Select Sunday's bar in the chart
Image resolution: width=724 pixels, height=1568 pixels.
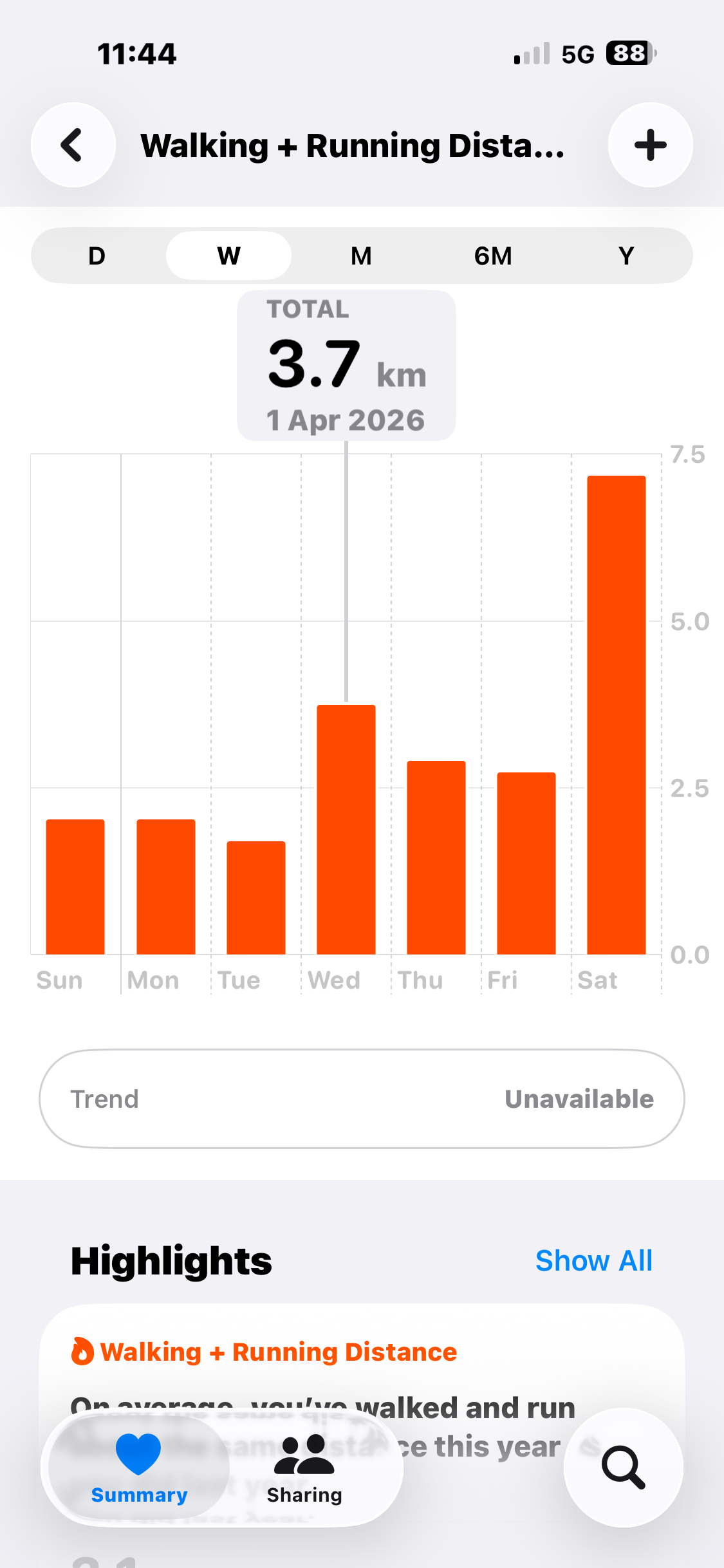[75, 886]
